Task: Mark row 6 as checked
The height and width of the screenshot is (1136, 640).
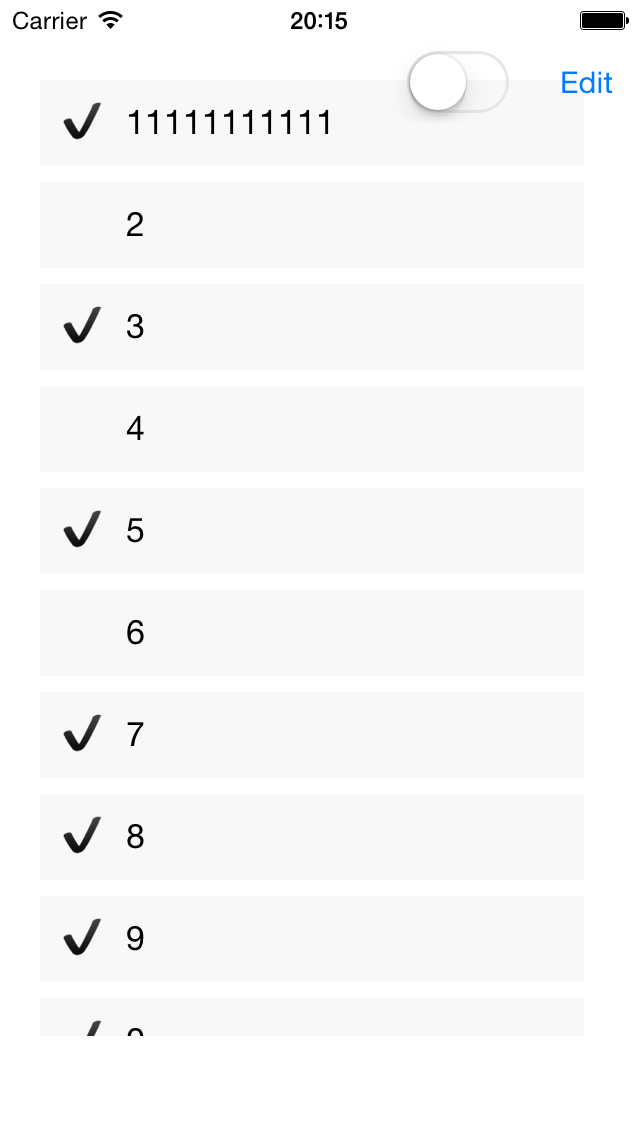Action: (312, 633)
